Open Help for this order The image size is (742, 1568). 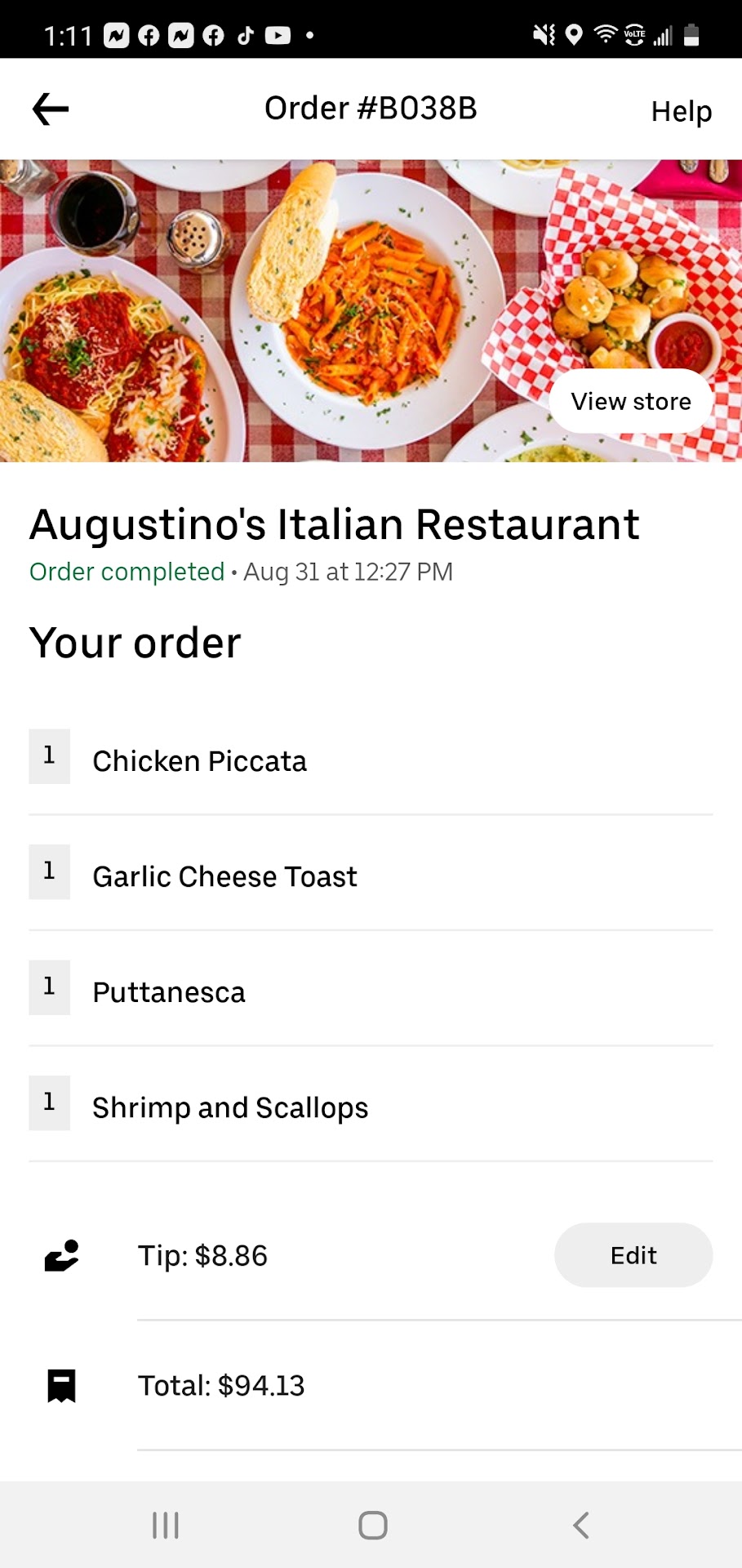(681, 111)
